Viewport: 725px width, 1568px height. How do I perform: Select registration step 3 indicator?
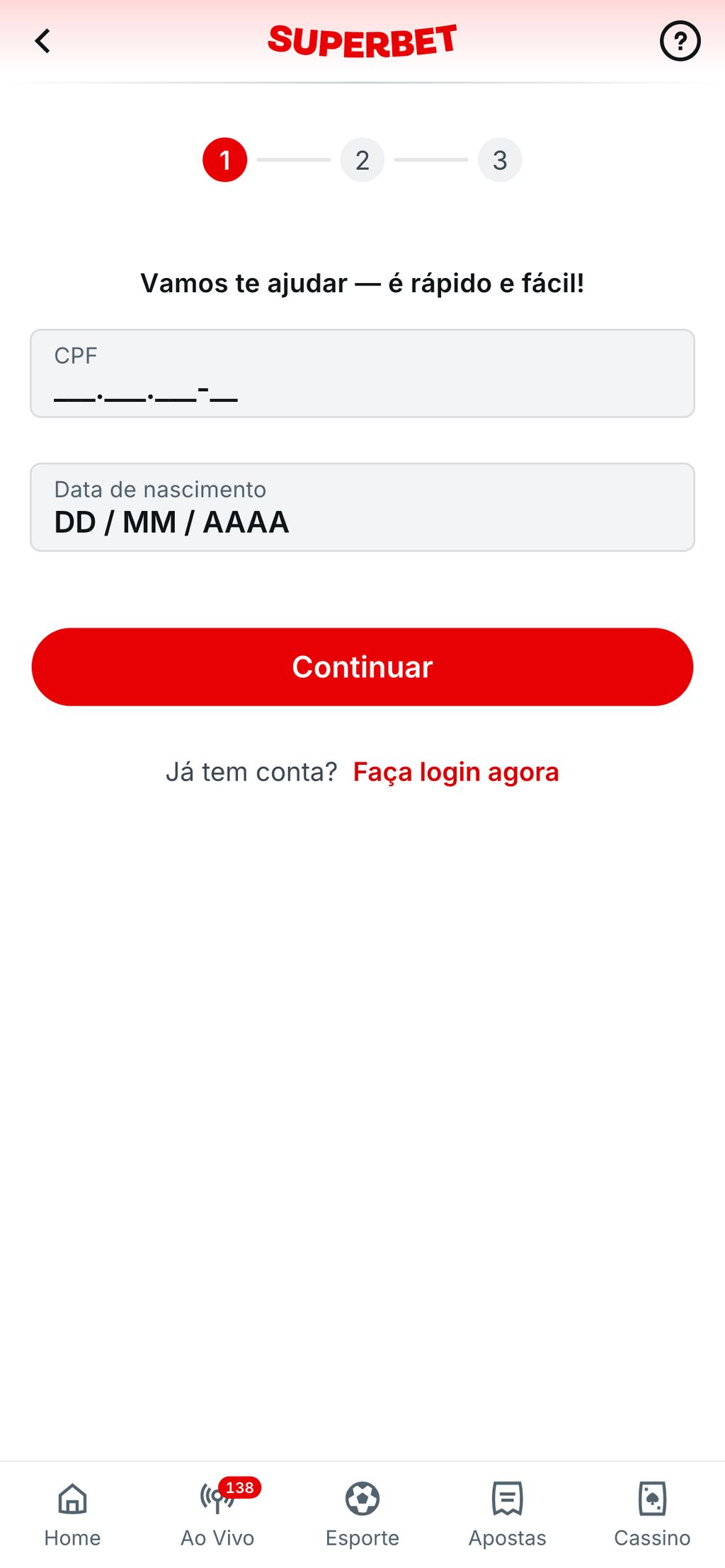point(499,160)
